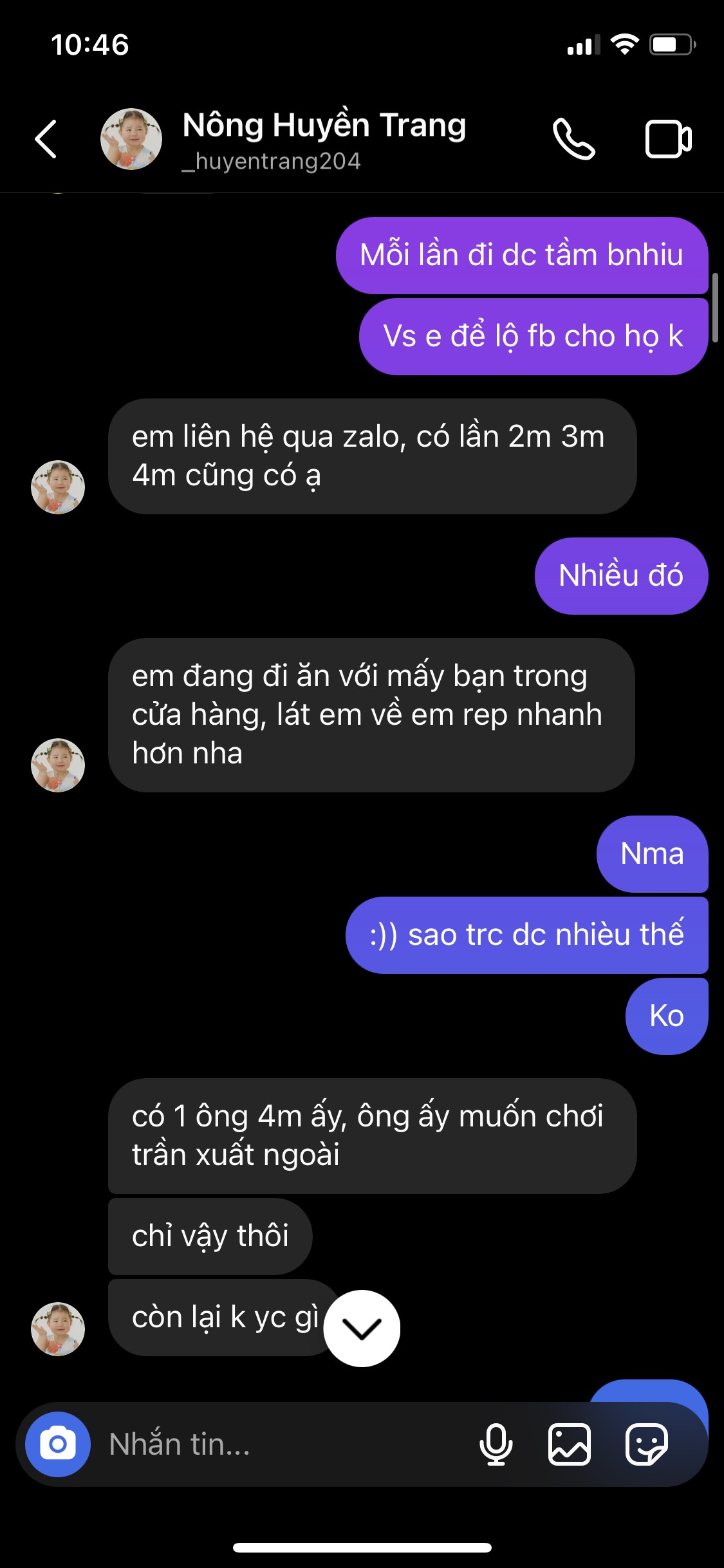Viewport: 724px width, 1568px height.
Task: Start a voice call with Nông Huyền Trang
Action: pos(573,139)
